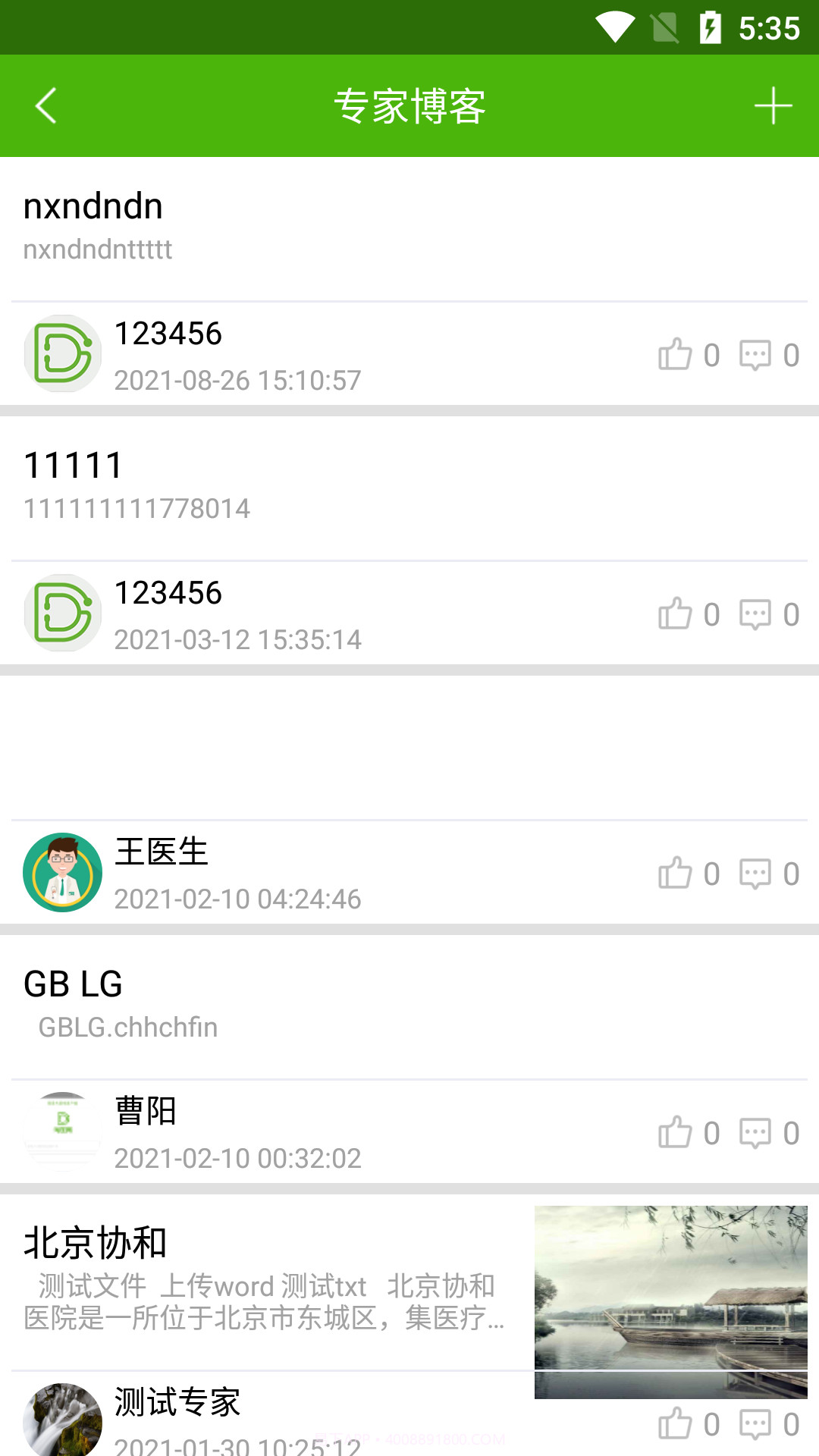The height and width of the screenshot is (1456, 819).
Task: Open comments on the 2021-08-26 123456 post
Action: (755, 353)
